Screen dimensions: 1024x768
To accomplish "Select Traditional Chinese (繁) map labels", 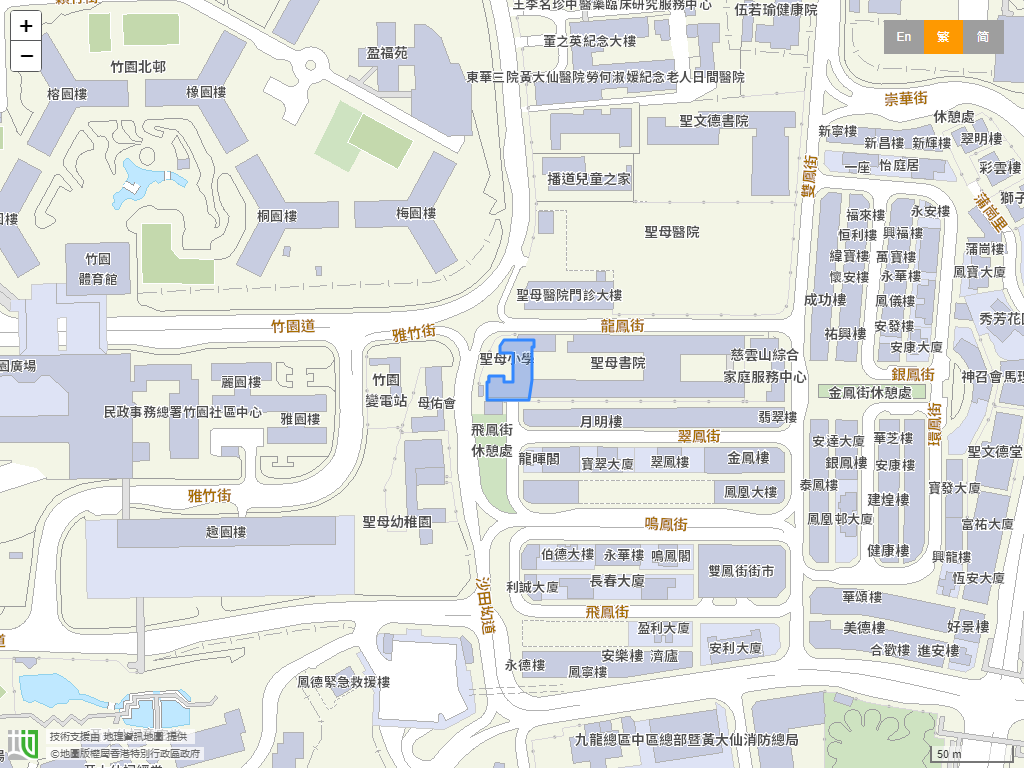I will coord(943,37).
